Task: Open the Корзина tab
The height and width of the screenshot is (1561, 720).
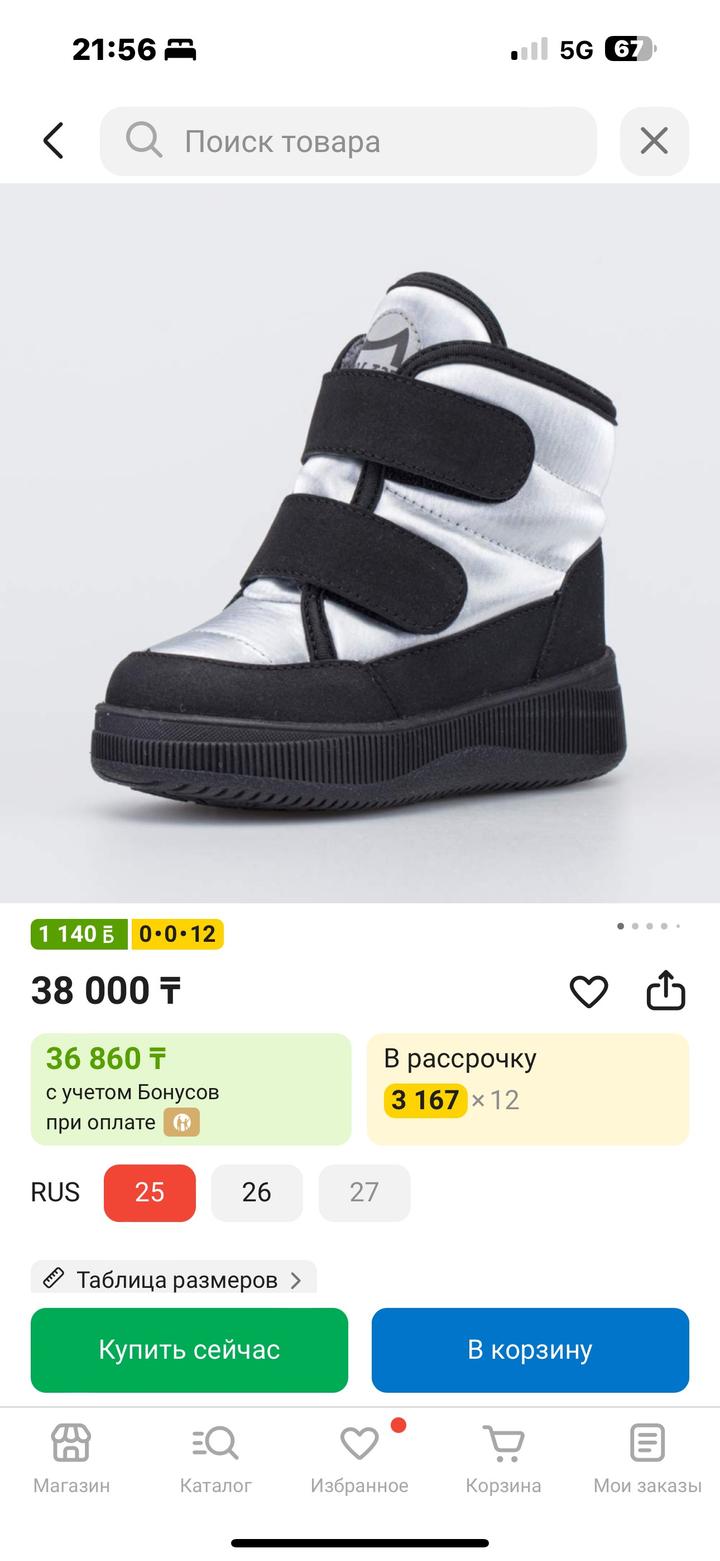Action: 503,1459
